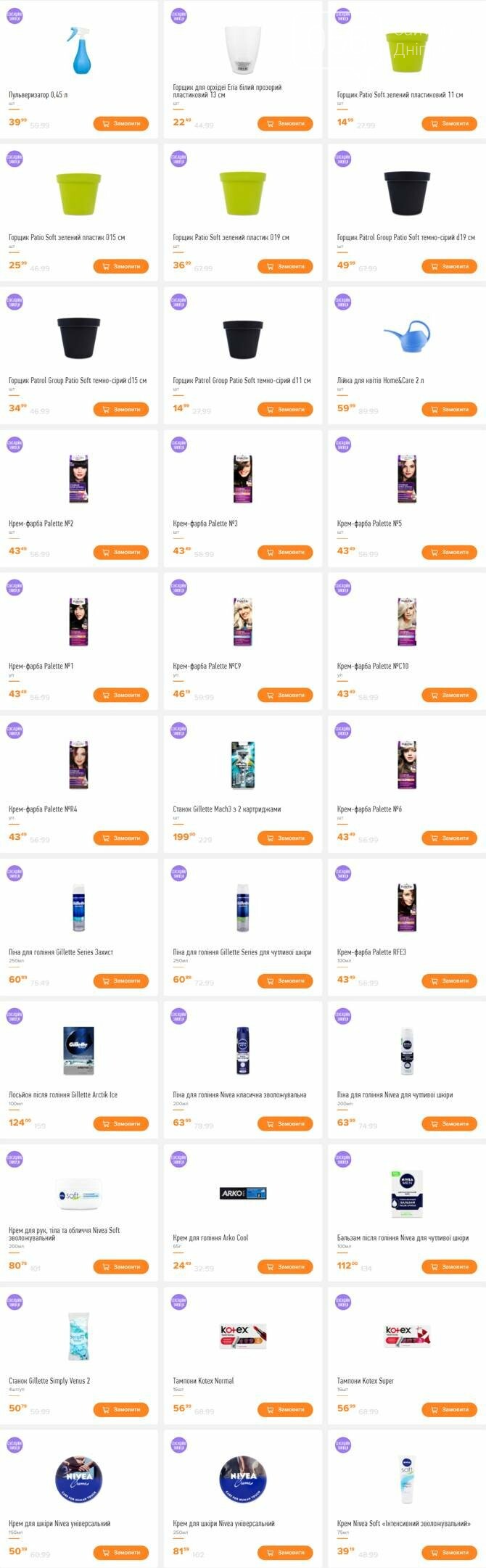Viewport: 486px width, 1568px height.
Task: Order the Пульверизатор 0,45 л
Action: pos(120,123)
